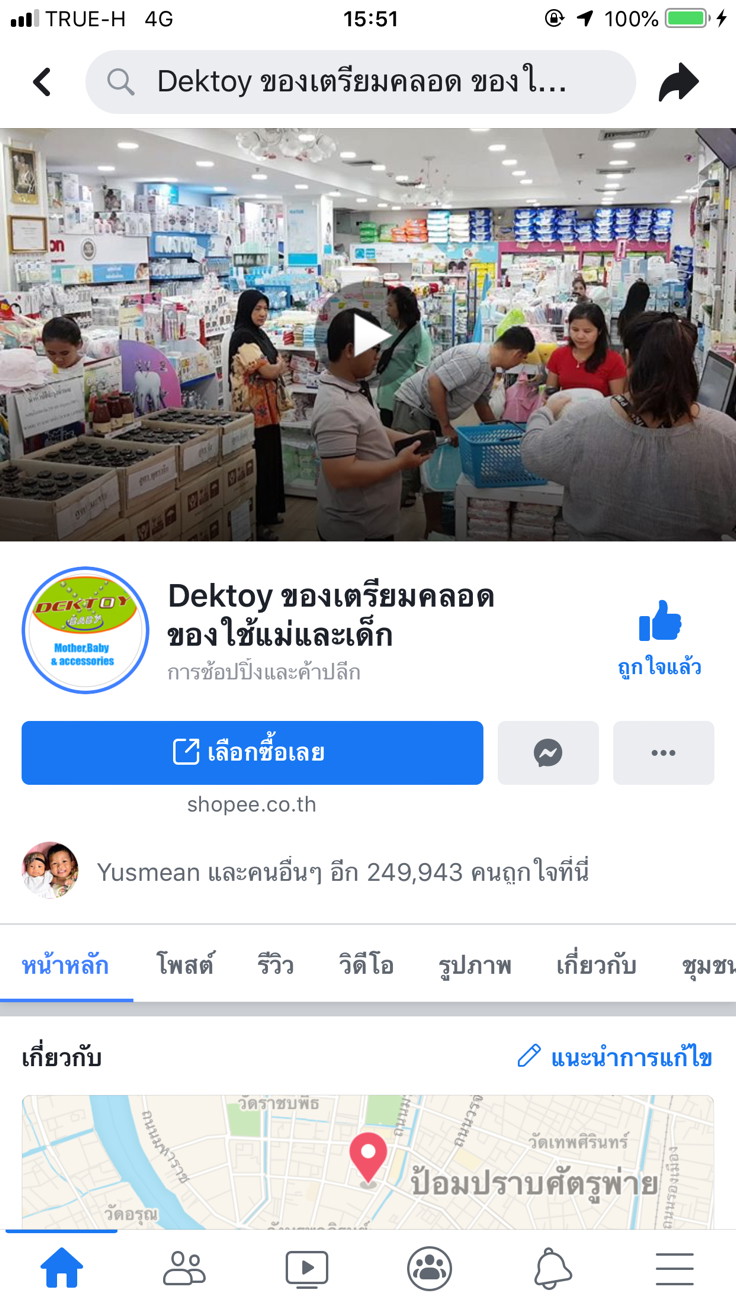This screenshot has height=1308, width=736.
Task: Tap แนะนำการแก้ไข suggest edits link
Action: click(615, 1058)
